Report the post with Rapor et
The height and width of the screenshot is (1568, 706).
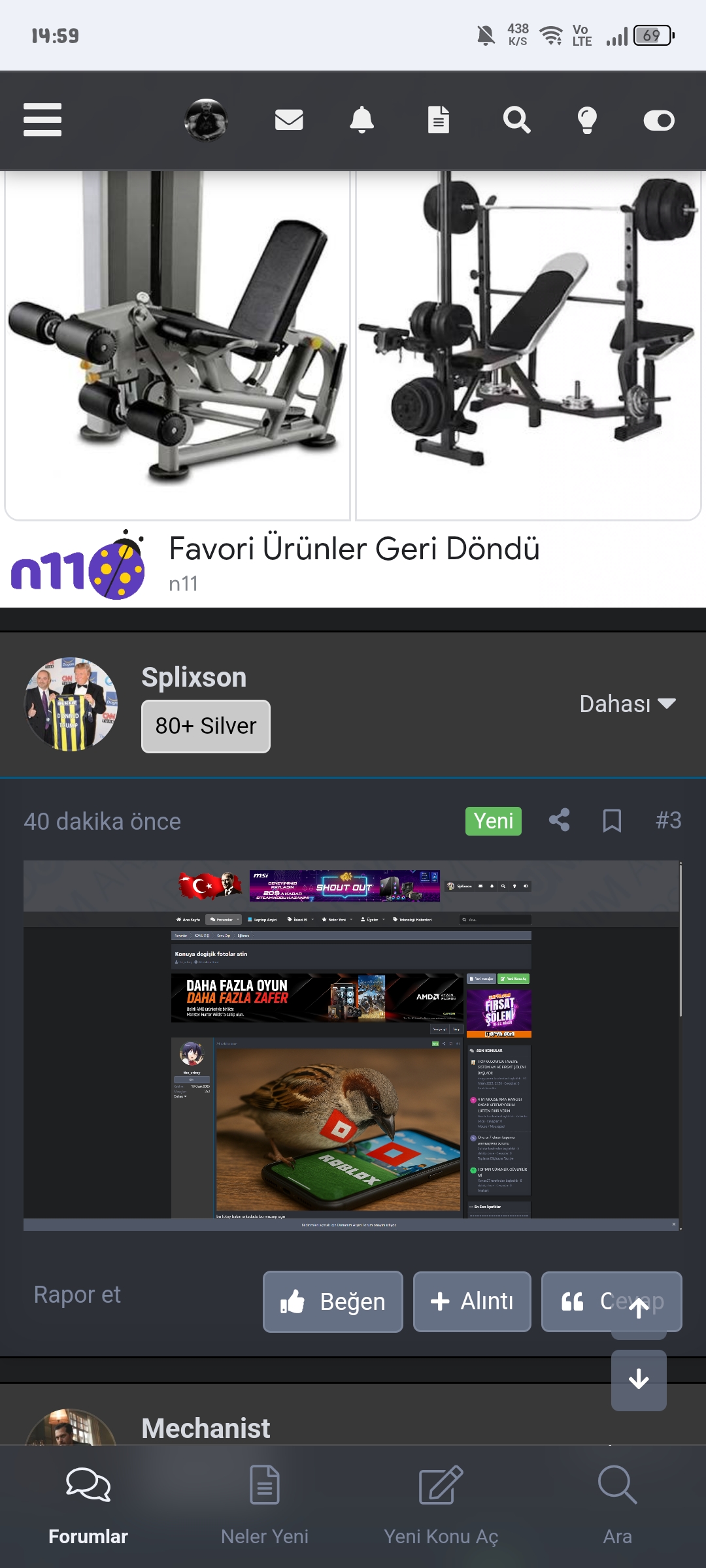[77, 1294]
